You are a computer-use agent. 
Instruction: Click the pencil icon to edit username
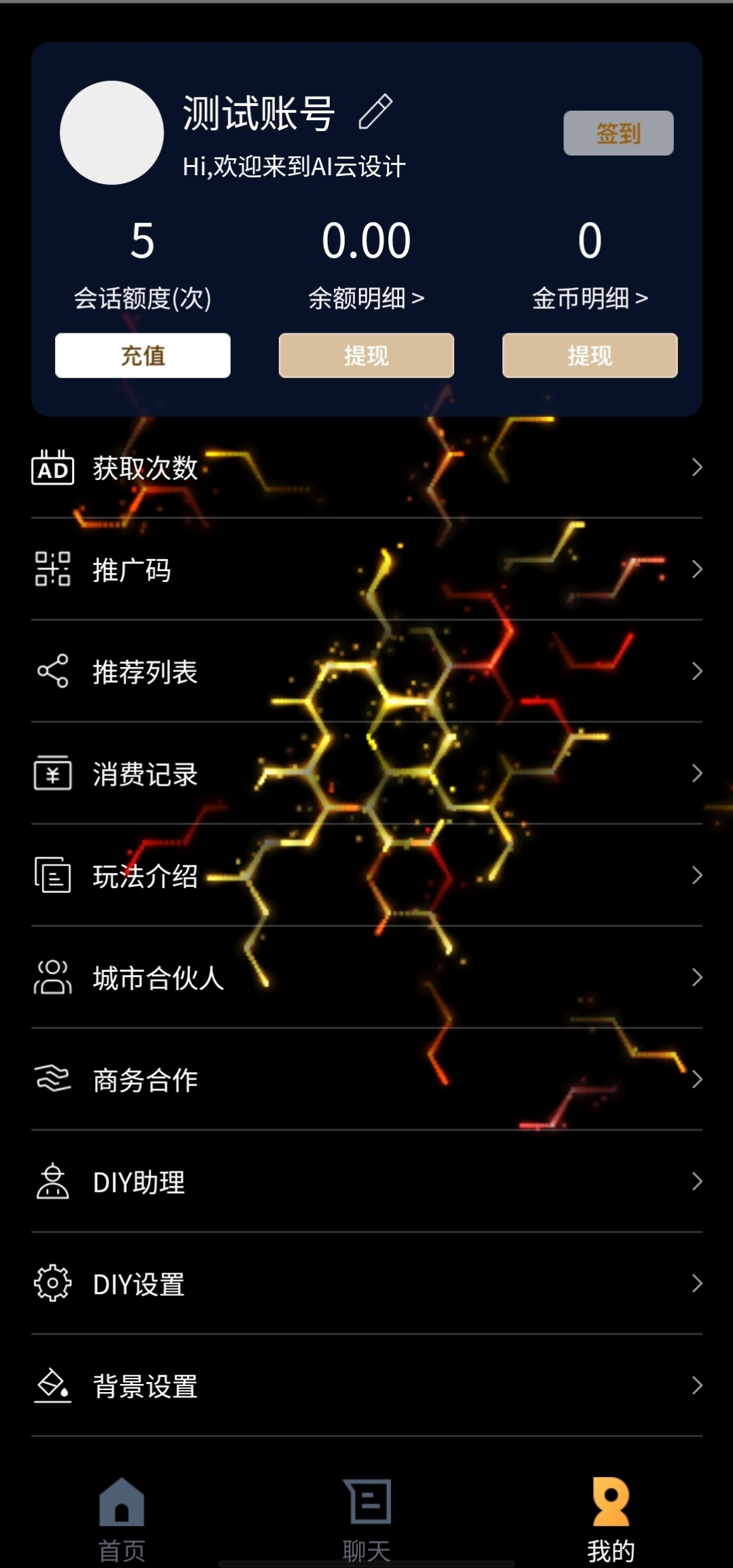375,111
